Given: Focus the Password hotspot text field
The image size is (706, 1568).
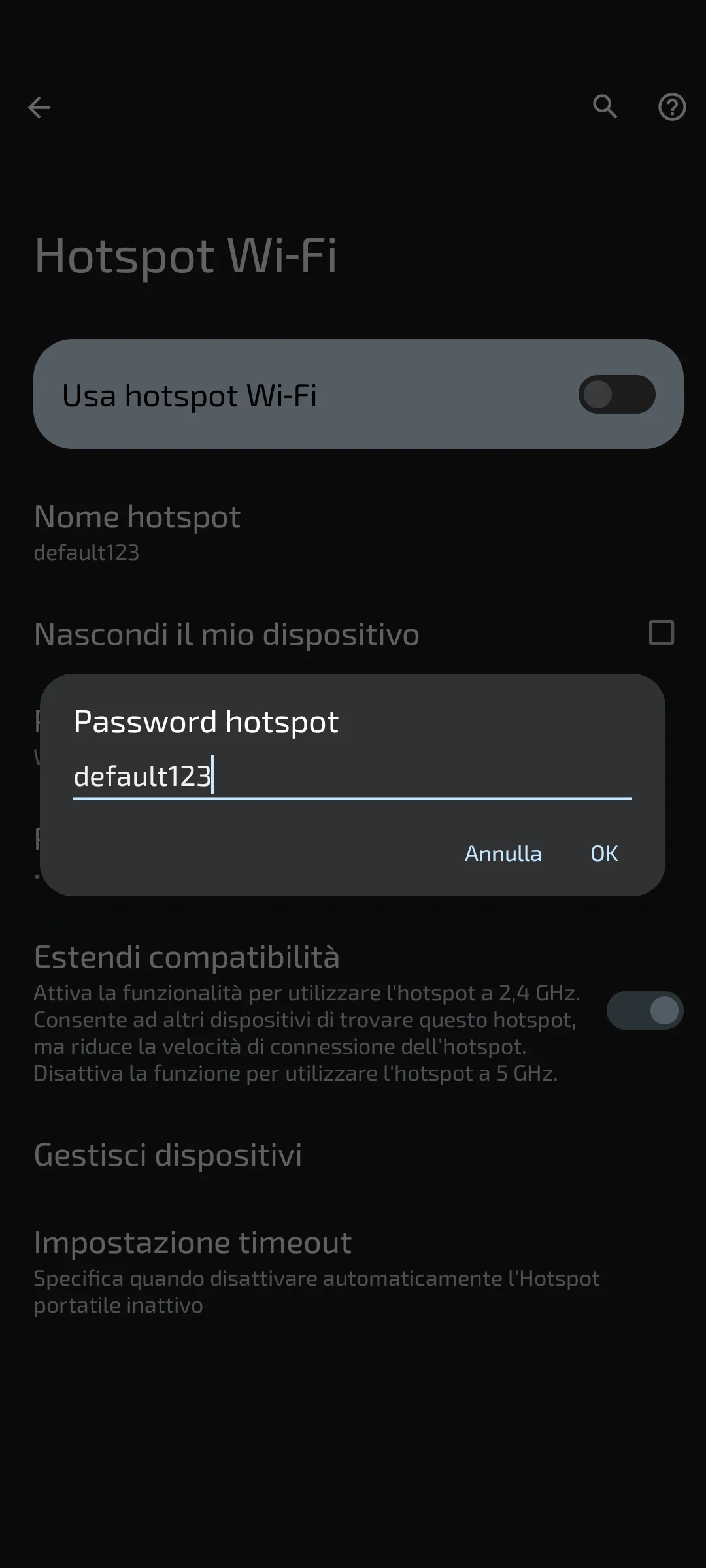Looking at the screenshot, I should click(352, 777).
